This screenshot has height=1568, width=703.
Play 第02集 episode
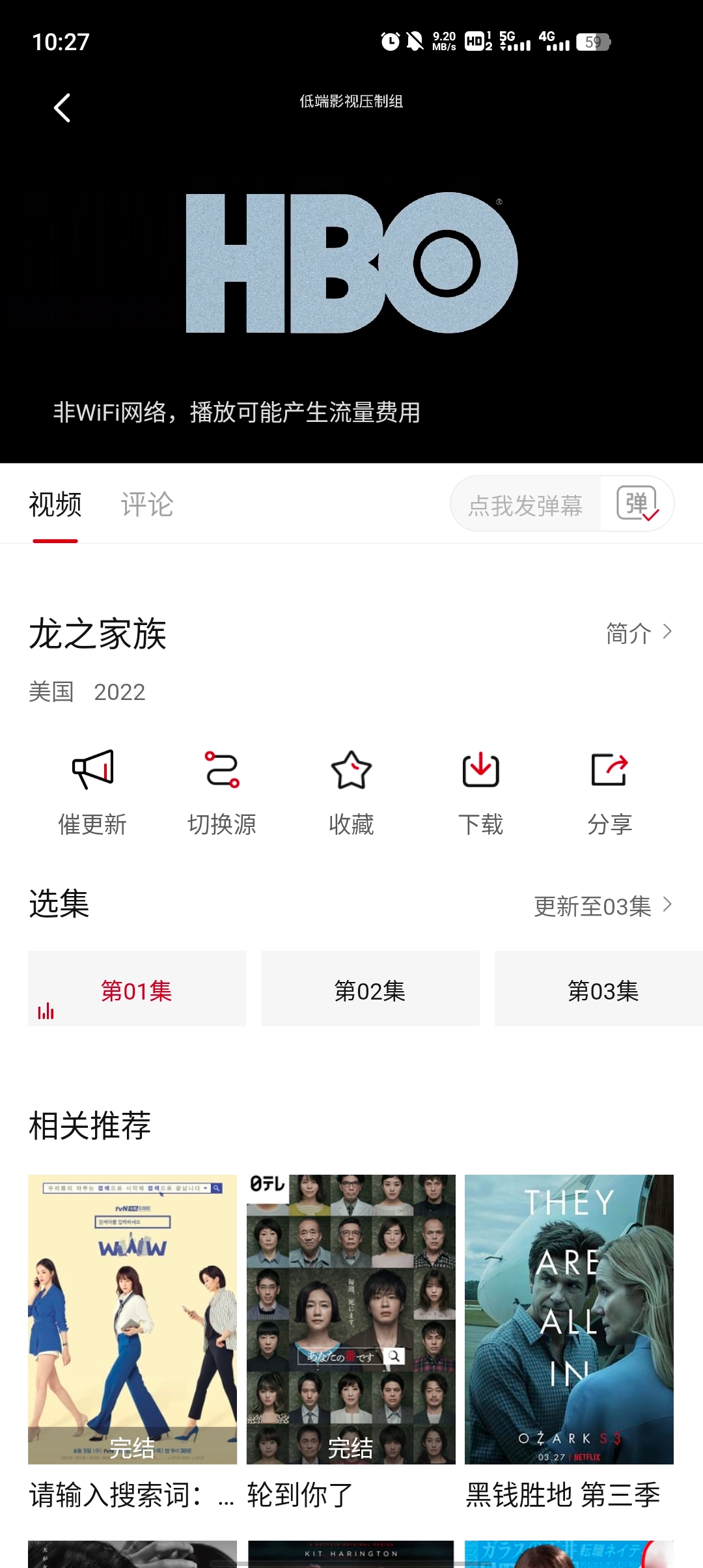tap(369, 989)
